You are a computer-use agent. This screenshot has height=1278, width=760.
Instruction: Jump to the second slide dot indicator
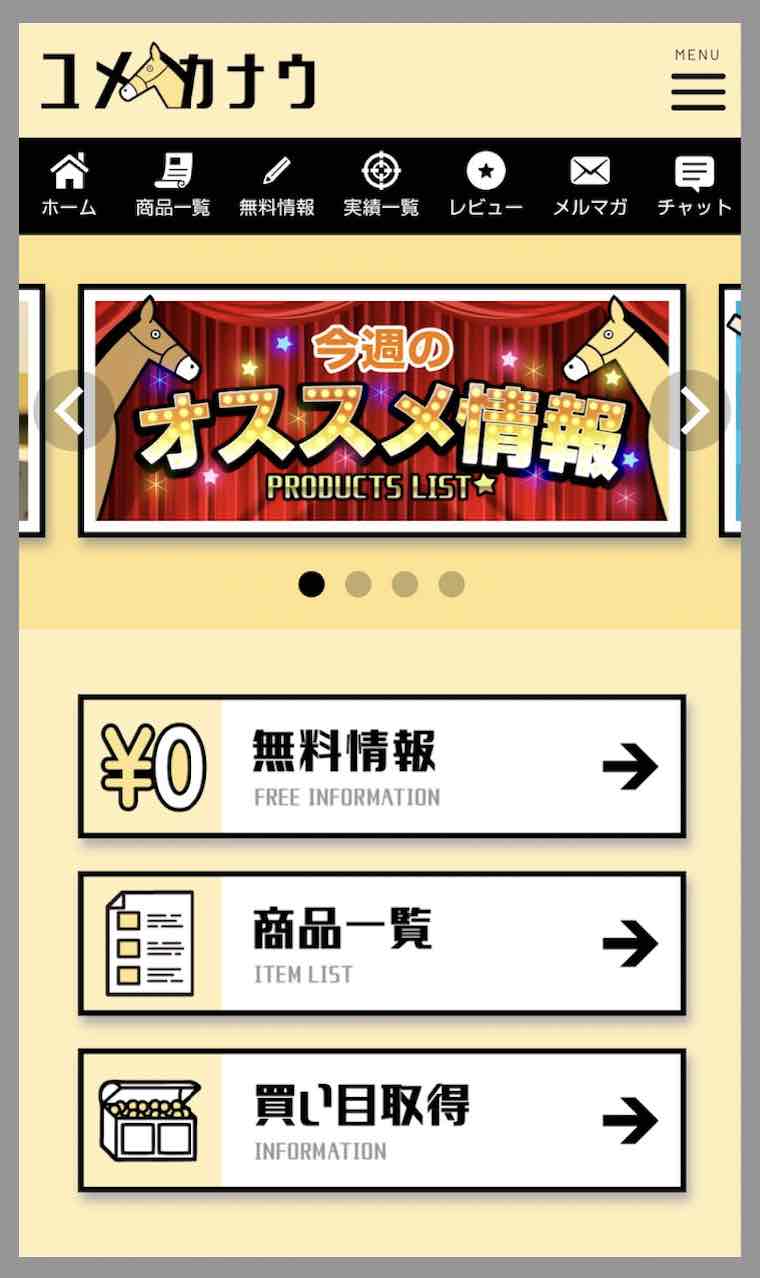pos(357,583)
